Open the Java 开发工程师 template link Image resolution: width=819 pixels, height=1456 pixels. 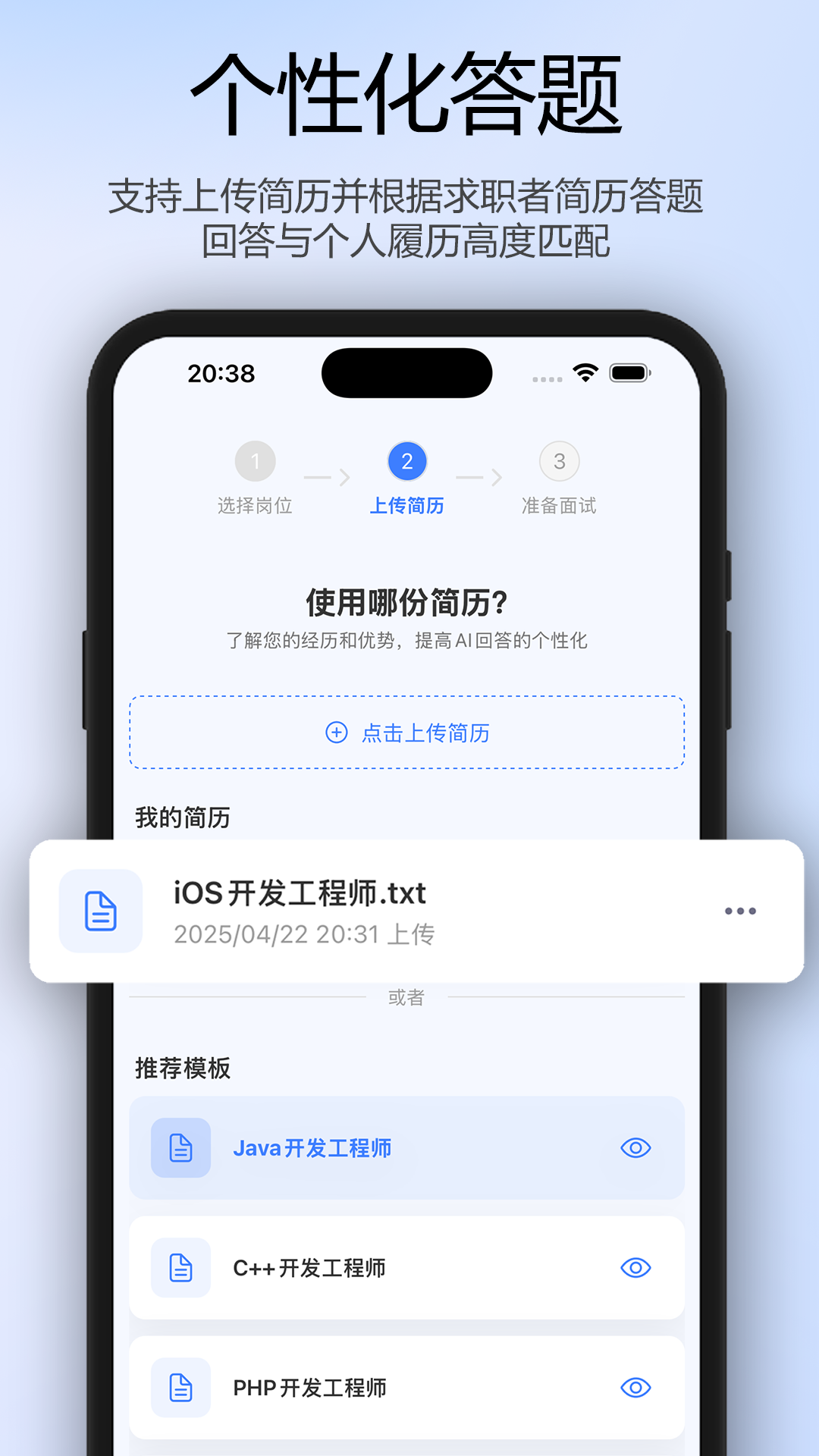314,1147
